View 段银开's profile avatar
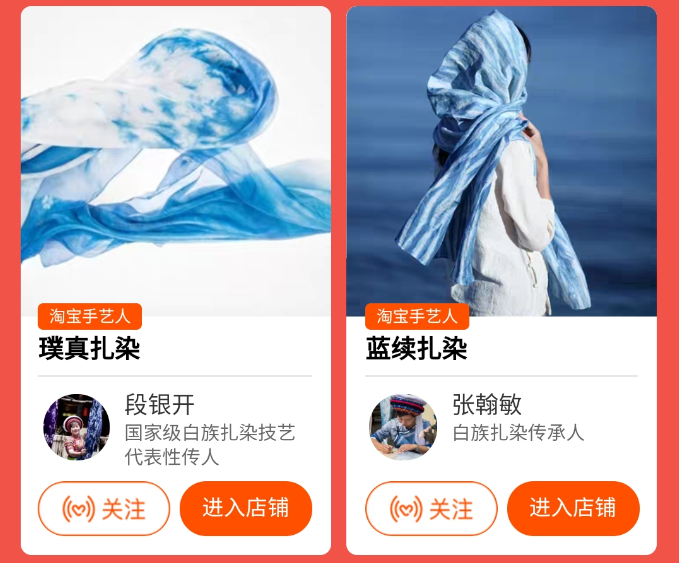This screenshot has width=679, height=563. point(76,427)
